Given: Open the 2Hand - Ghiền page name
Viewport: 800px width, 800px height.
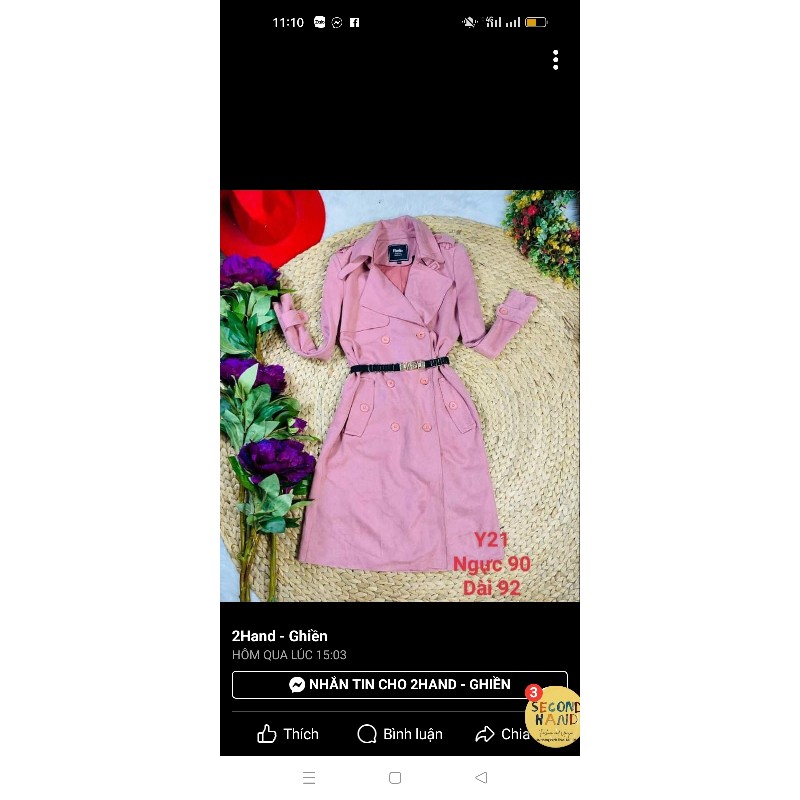Looking at the screenshot, I should 280,636.
